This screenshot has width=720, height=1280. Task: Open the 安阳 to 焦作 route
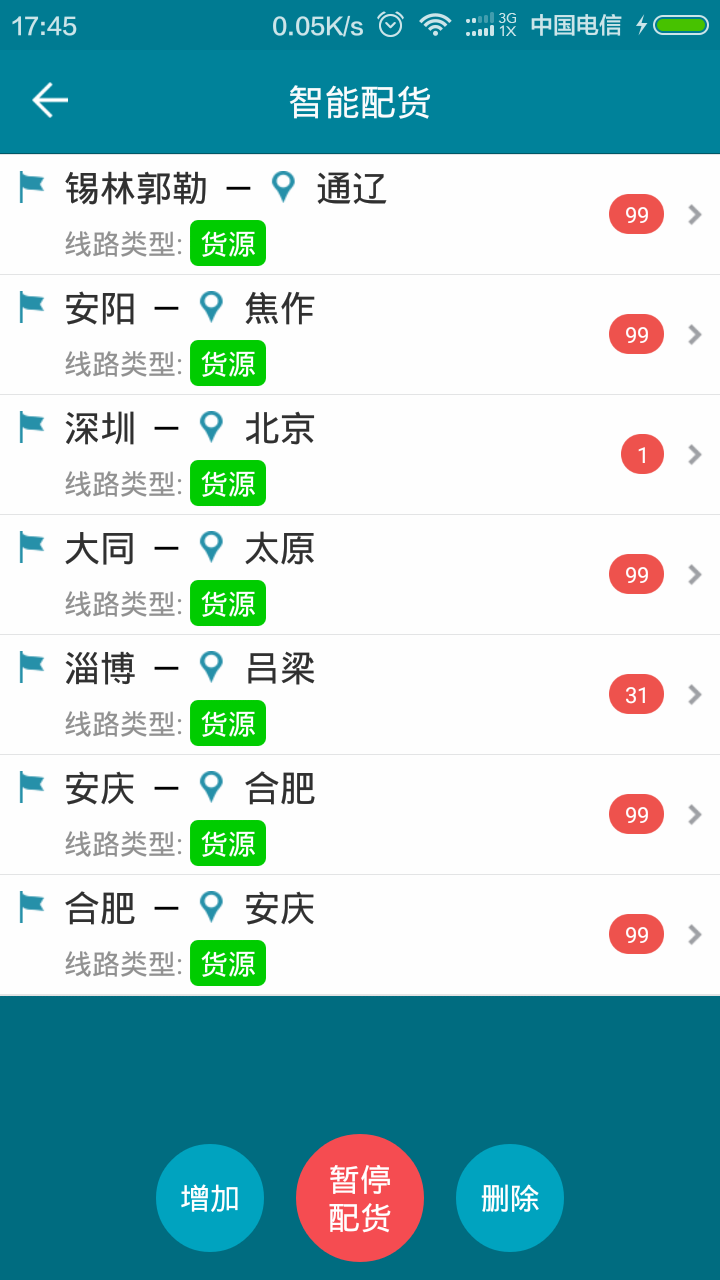pyautogui.click(x=360, y=334)
